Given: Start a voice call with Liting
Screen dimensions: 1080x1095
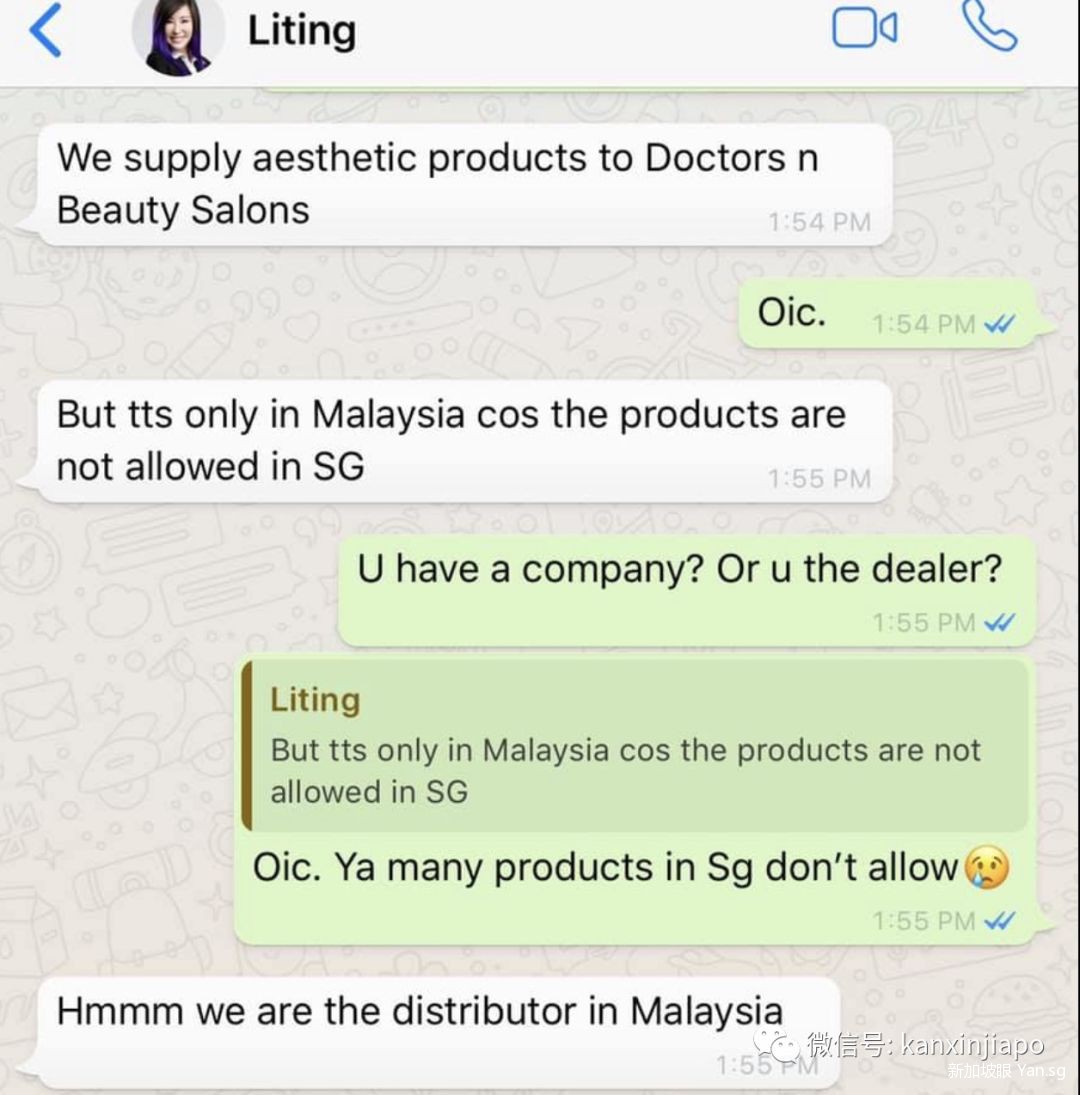Looking at the screenshot, I should (988, 27).
